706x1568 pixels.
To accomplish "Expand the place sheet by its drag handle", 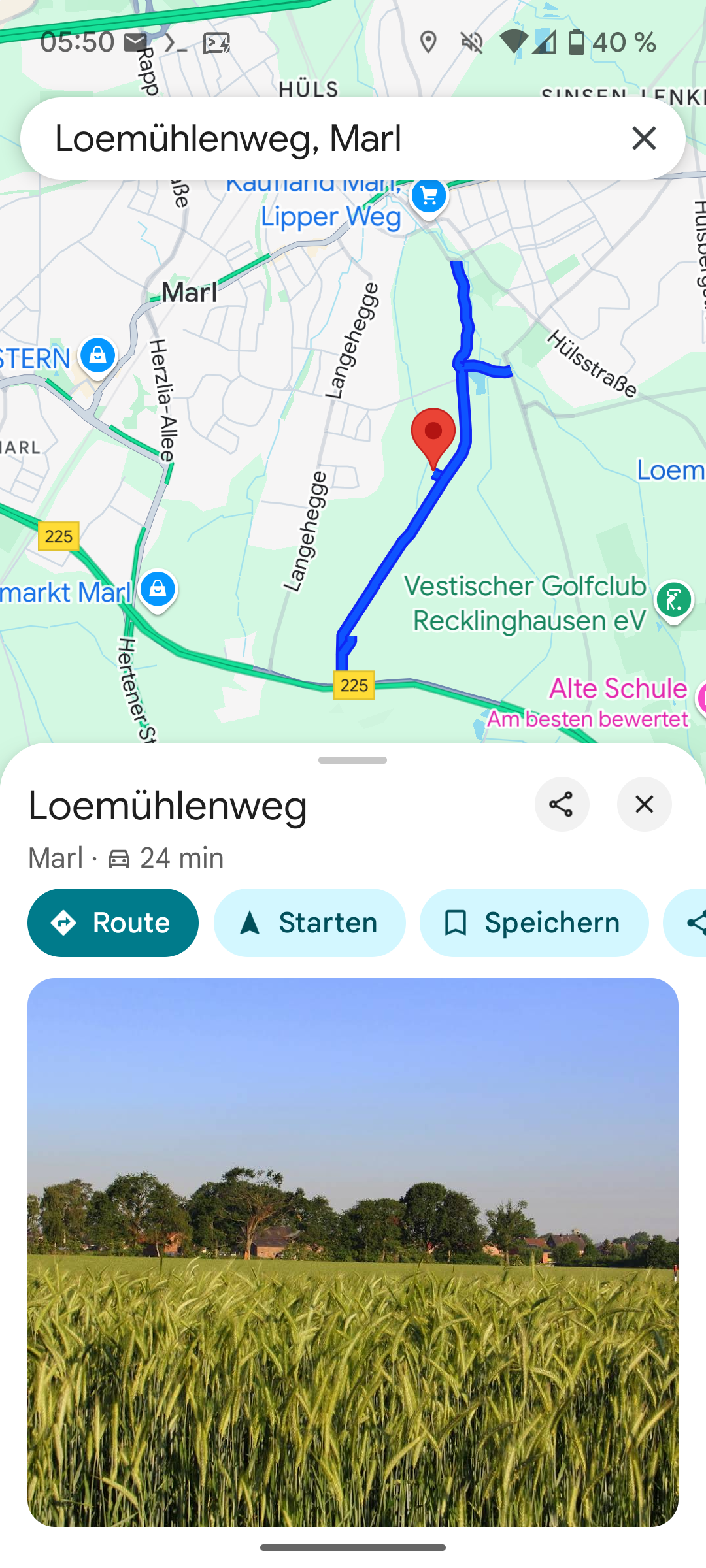I will 353,760.
